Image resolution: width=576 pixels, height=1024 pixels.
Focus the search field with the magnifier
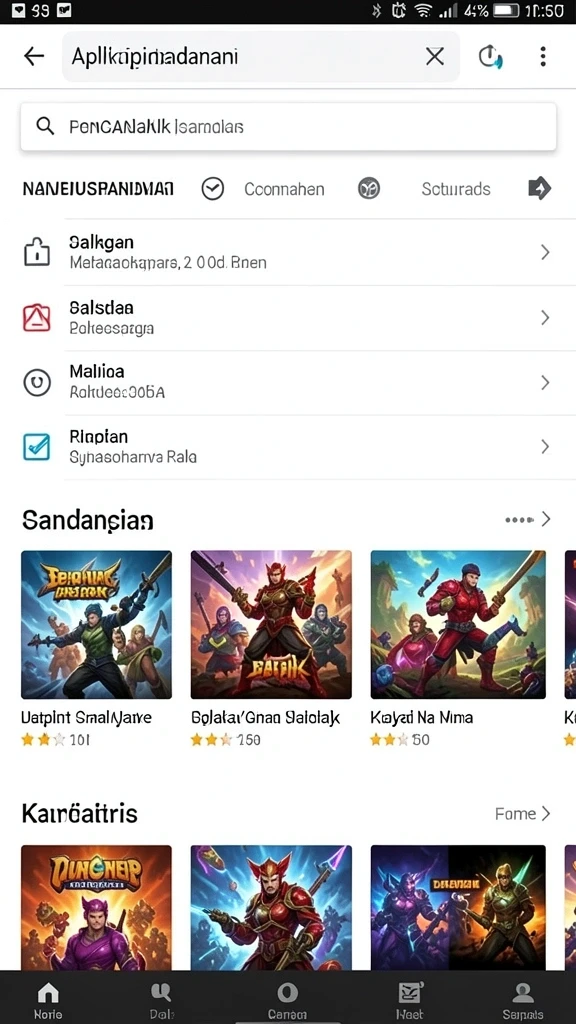[288, 127]
